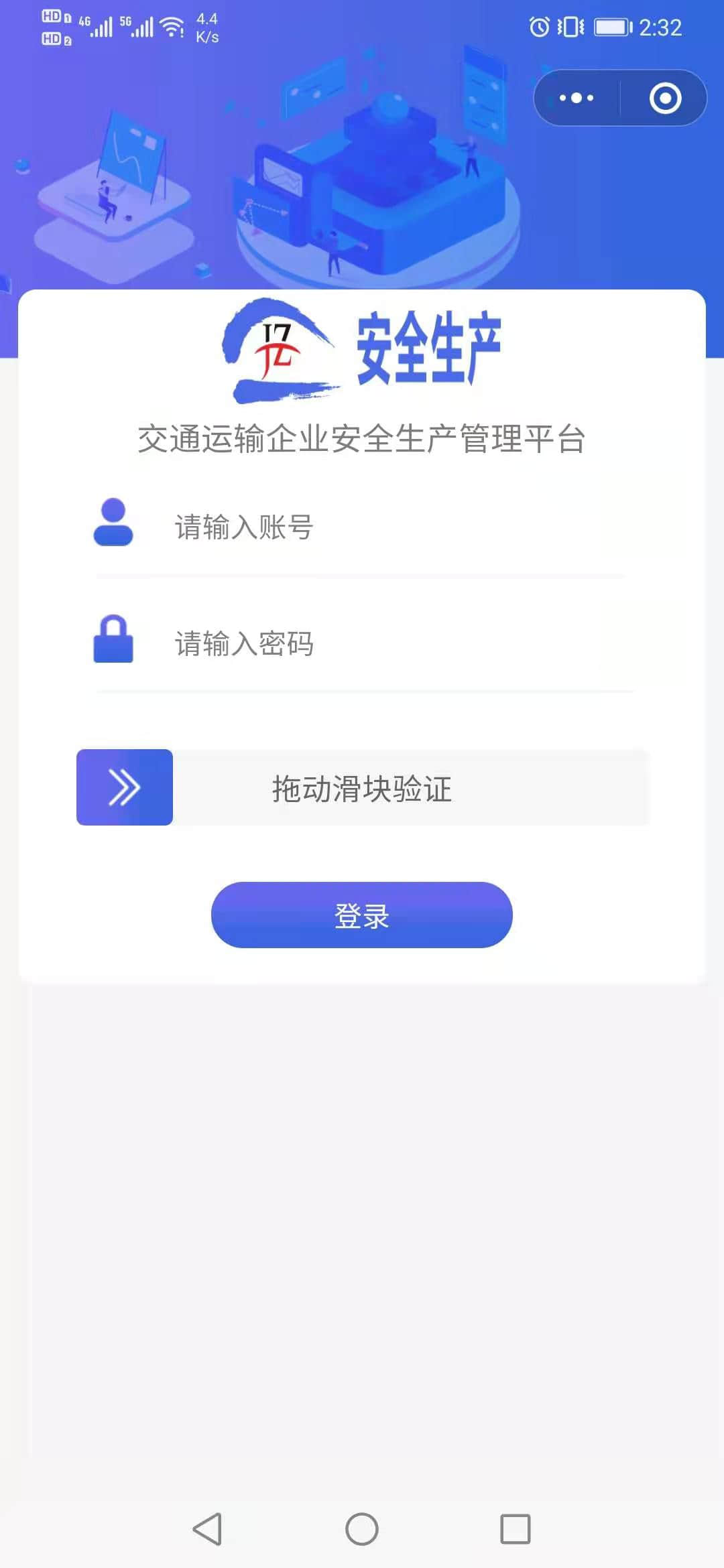Go back using system back button

(208, 1529)
